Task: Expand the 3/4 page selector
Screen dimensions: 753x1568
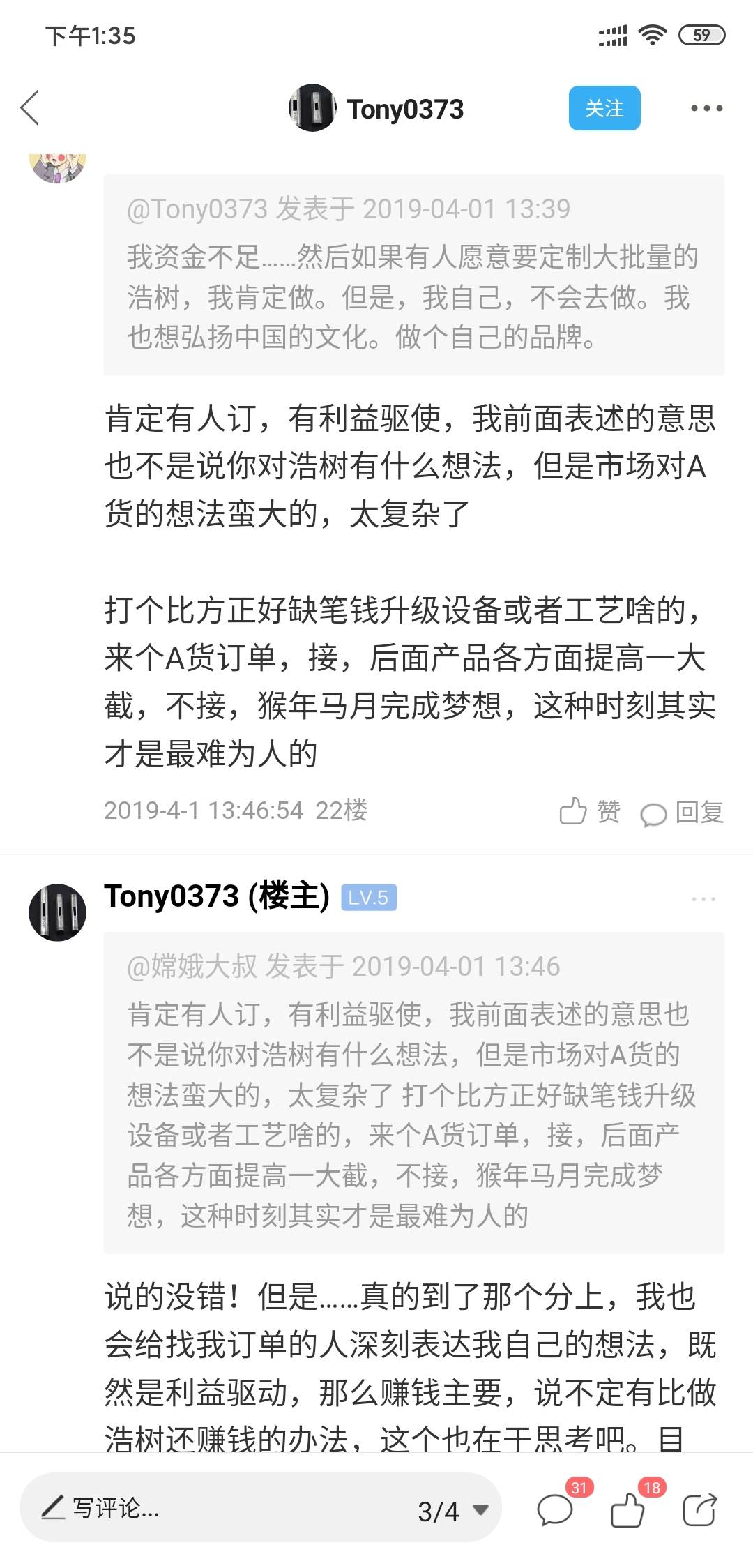Action: pyautogui.click(x=452, y=1511)
